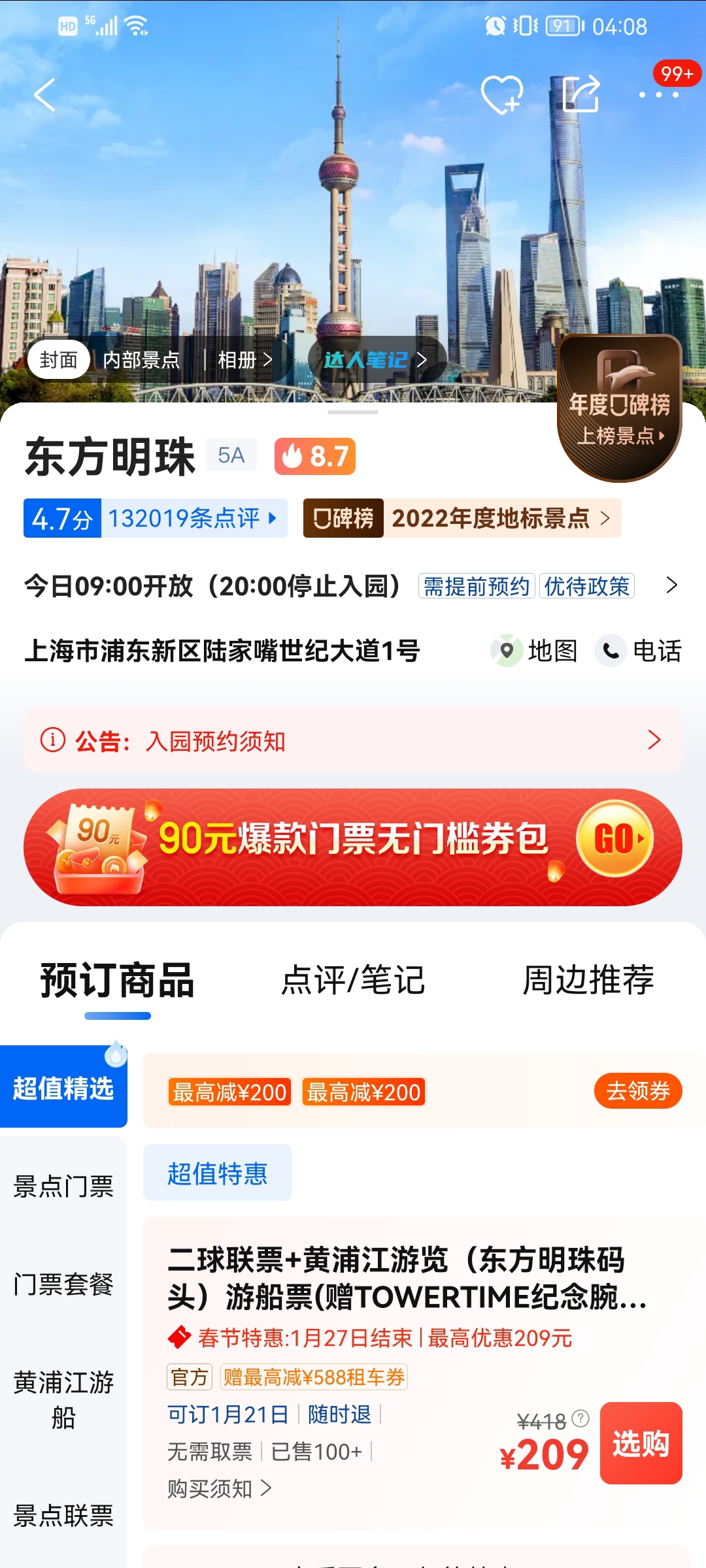This screenshot has height=1568, width=706.
Task: Go back using the top-left arrow
Action: pos(44,95)
